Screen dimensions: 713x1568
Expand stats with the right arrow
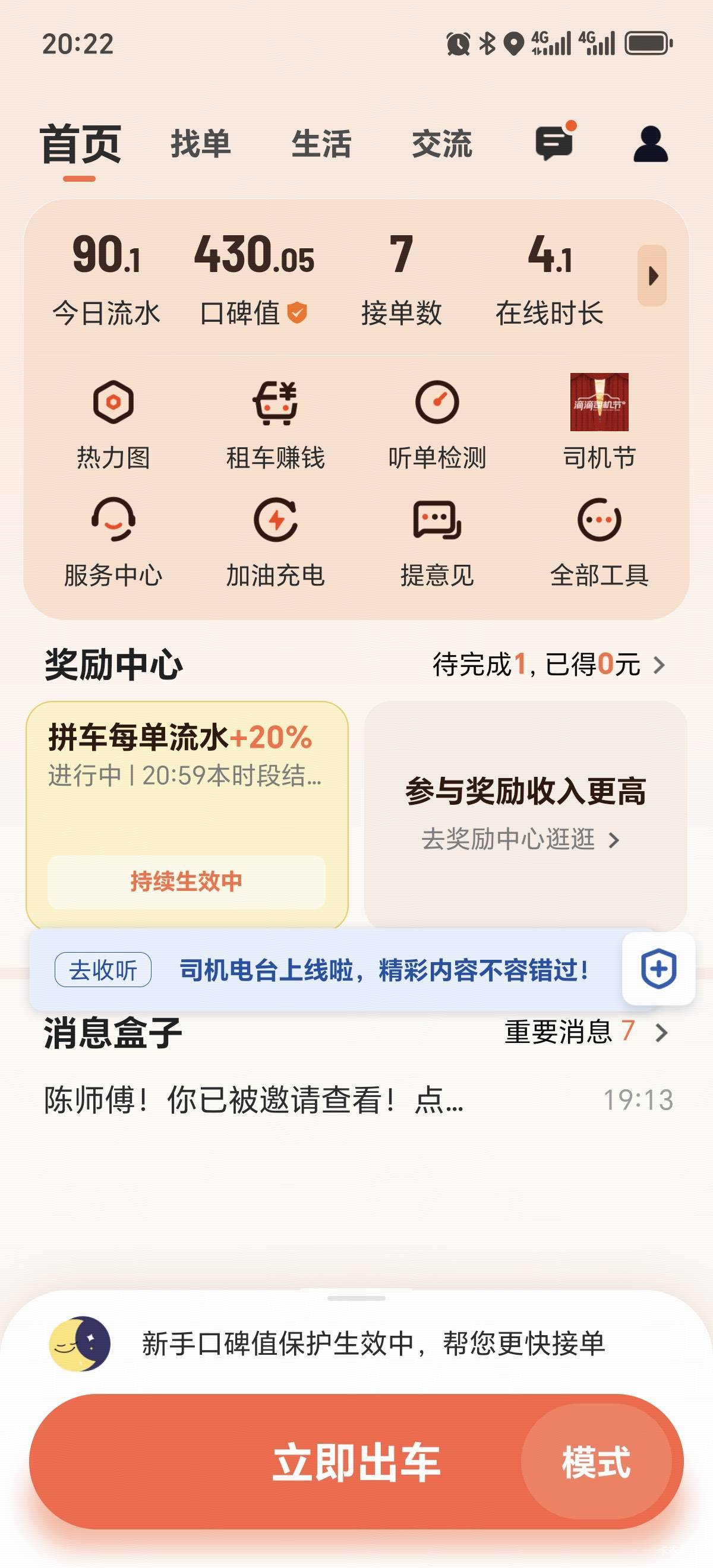[x=652, y=276]
